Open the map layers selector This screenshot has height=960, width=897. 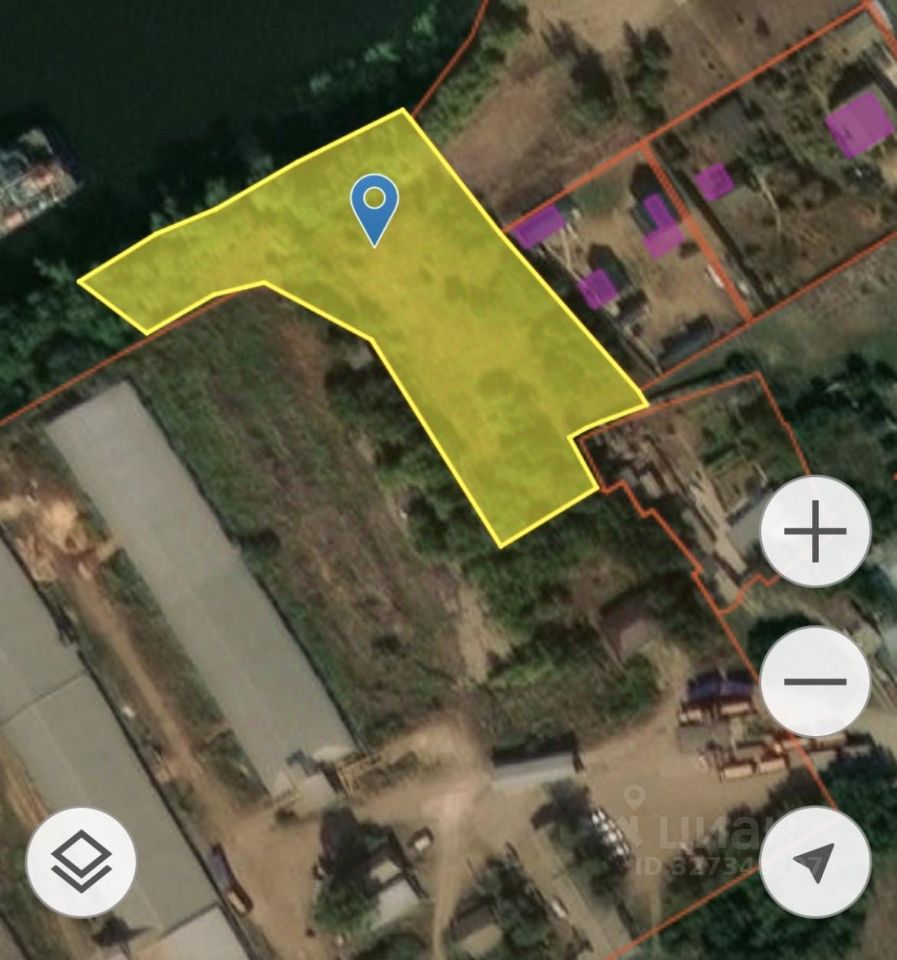(x=81, y=862)
